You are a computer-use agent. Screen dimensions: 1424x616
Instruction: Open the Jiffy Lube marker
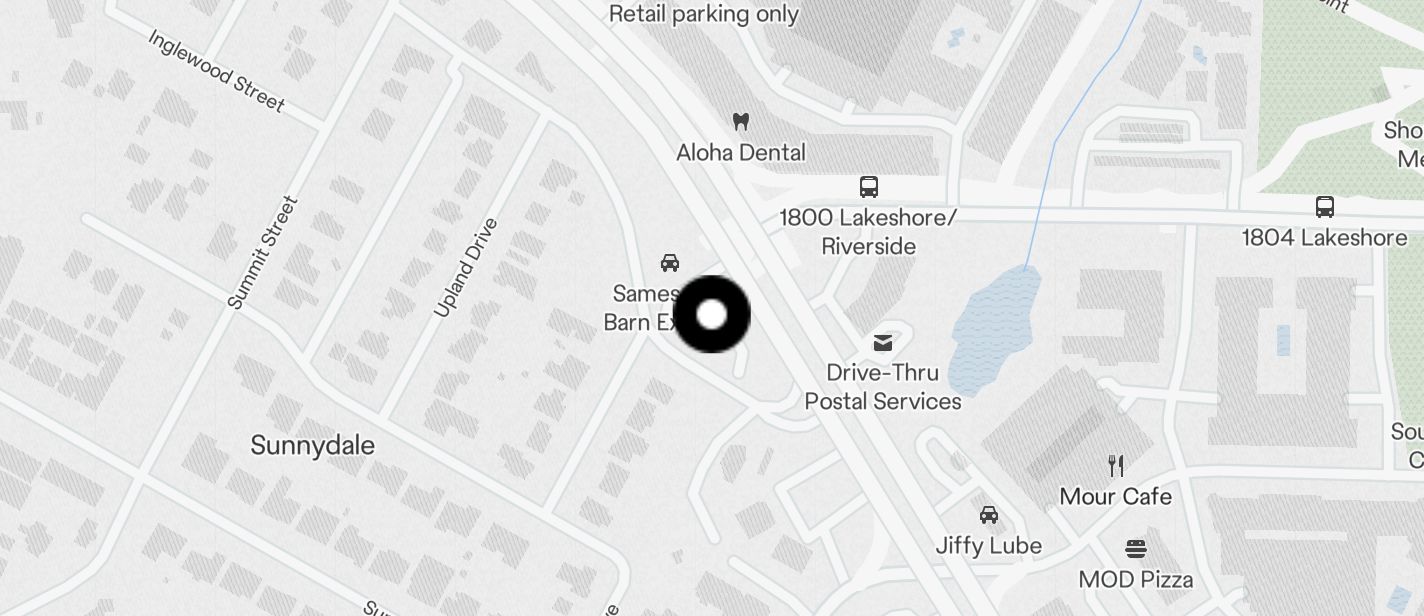pos(989,516)
